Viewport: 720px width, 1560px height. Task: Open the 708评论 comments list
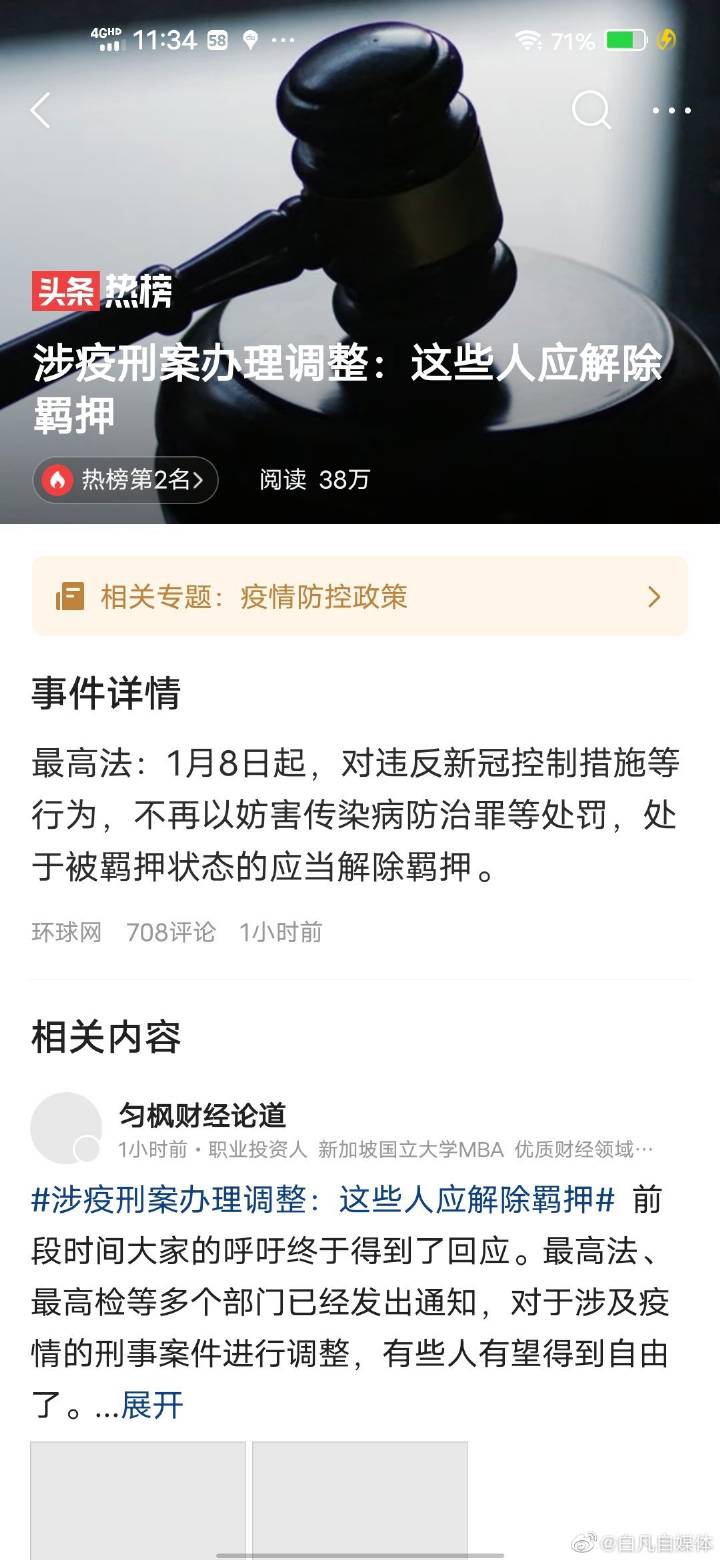170,932
